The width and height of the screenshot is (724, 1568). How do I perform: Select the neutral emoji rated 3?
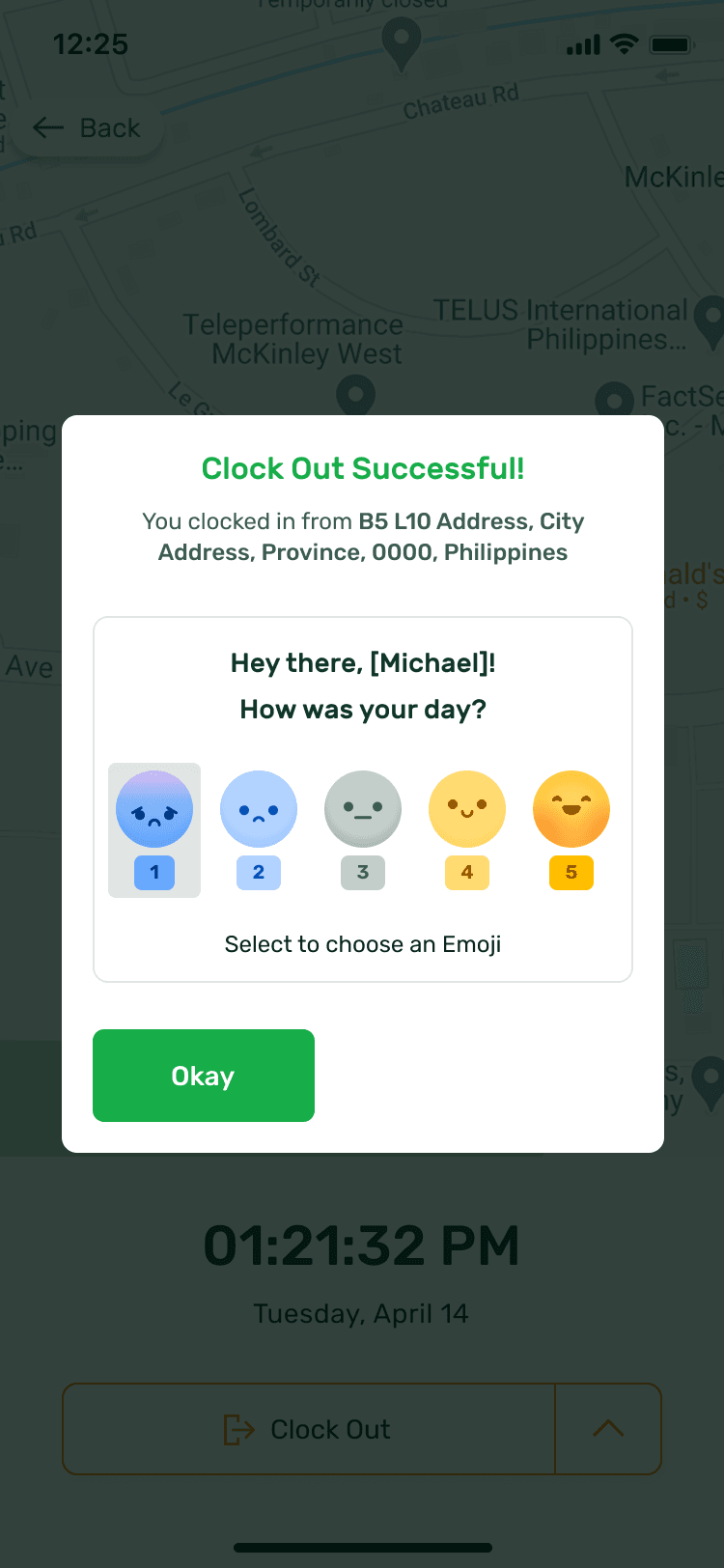click(x=362, y=809)
